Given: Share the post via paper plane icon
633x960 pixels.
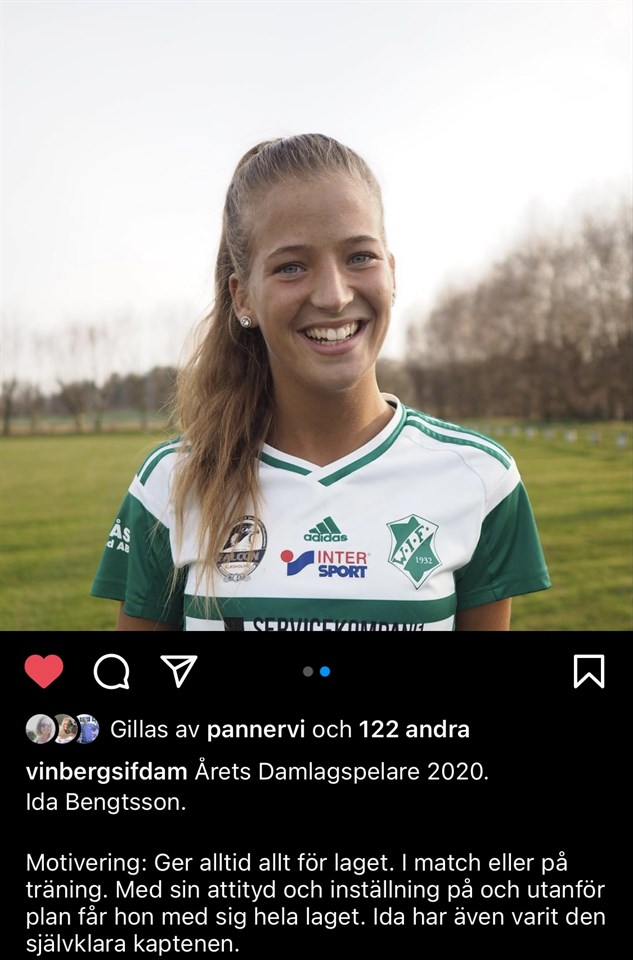Looking at the screenshot, I should [179, 671].
